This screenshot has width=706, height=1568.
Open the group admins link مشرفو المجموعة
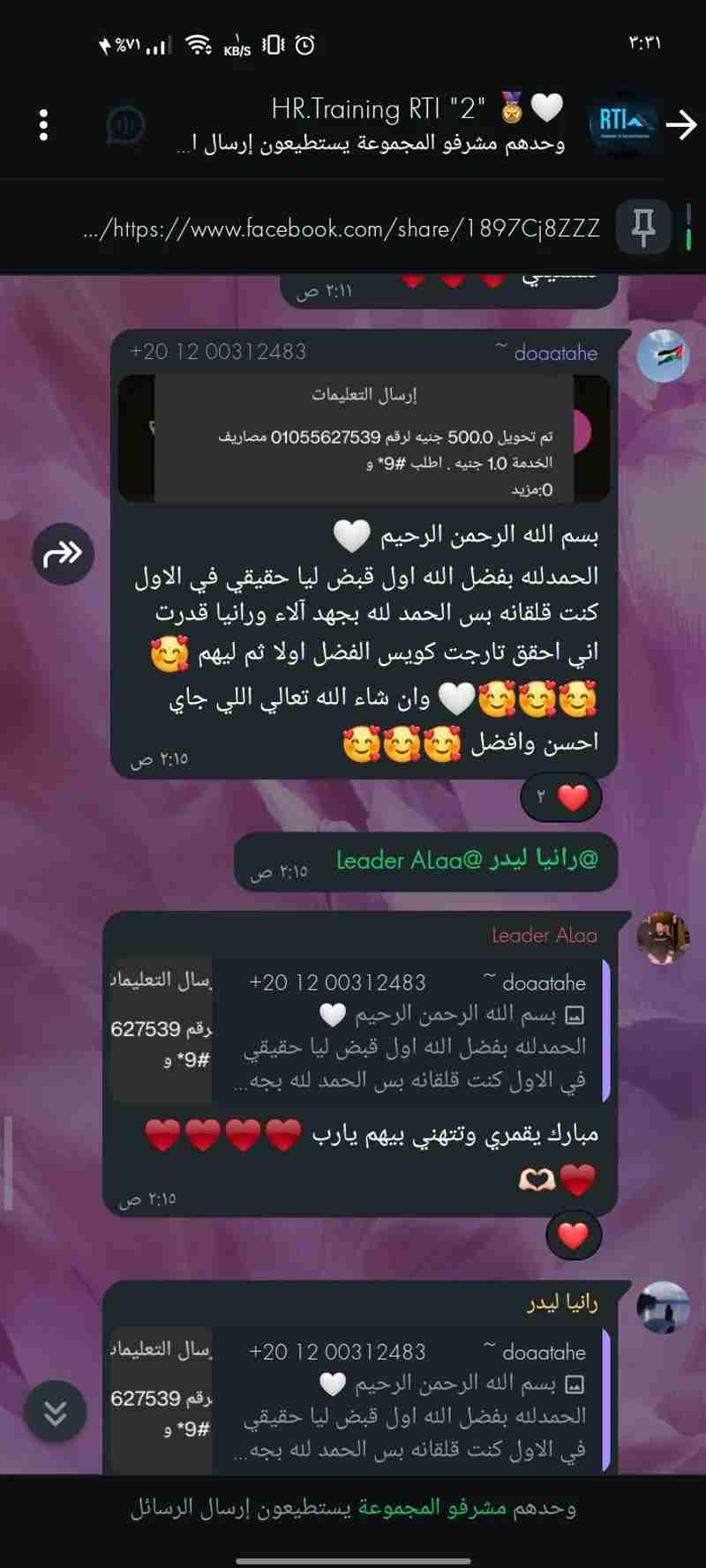coord(432,1508)
